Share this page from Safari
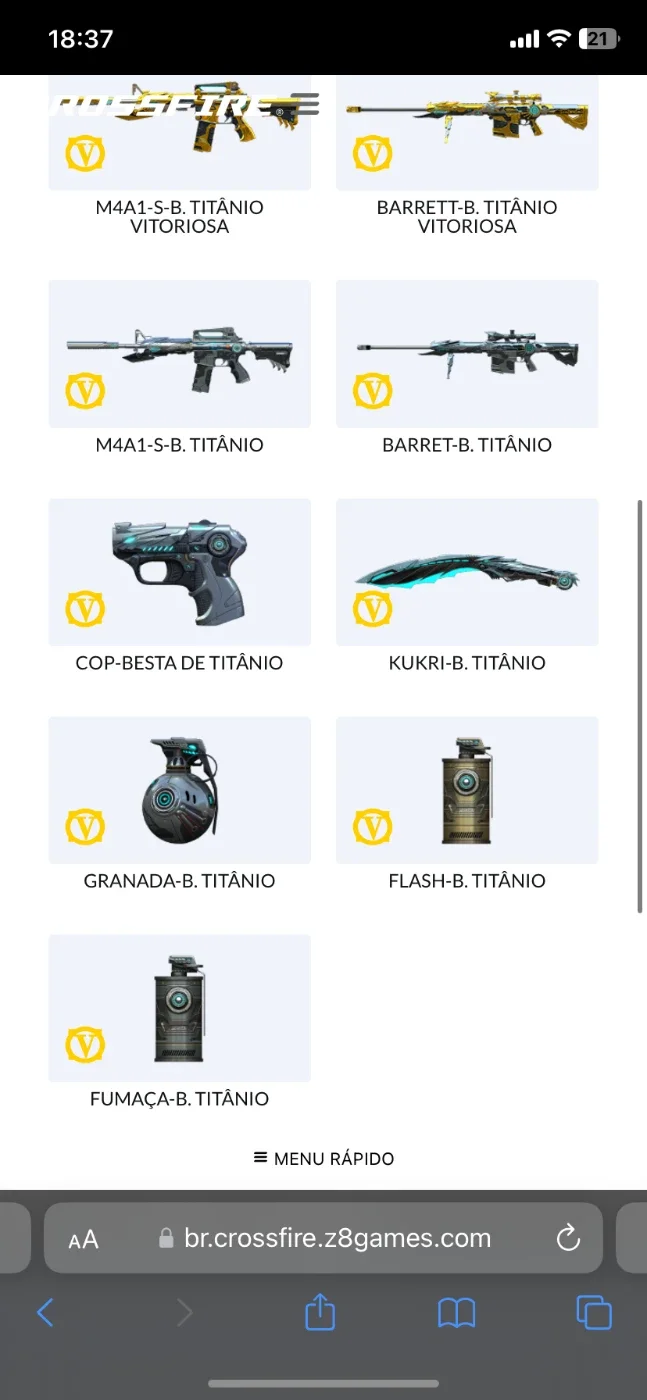Screen dimensions: 647x1400 (319, 1310)
